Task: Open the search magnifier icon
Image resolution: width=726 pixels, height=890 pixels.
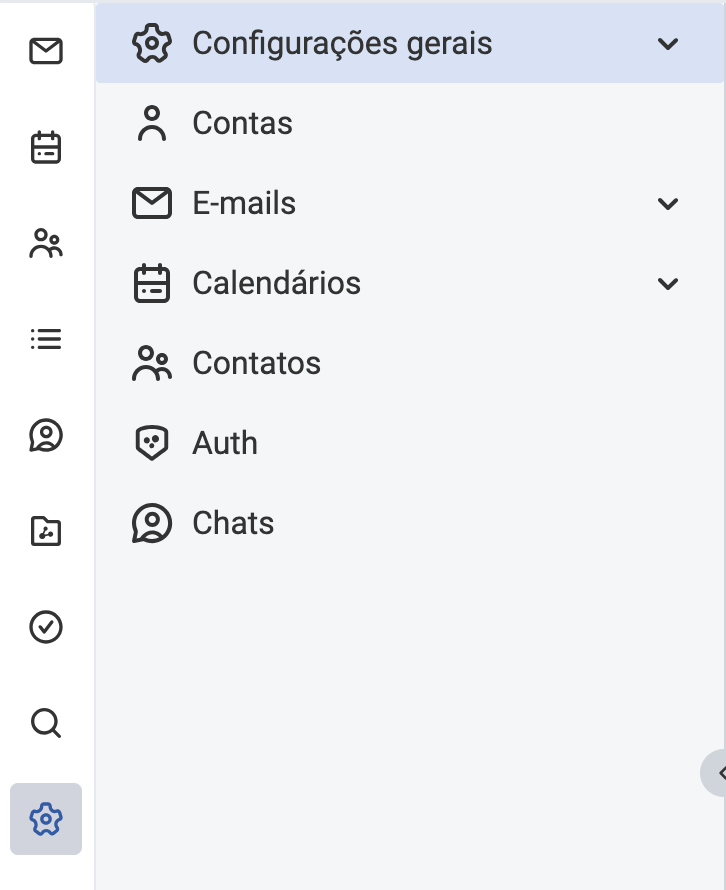Action: (46, 722)
